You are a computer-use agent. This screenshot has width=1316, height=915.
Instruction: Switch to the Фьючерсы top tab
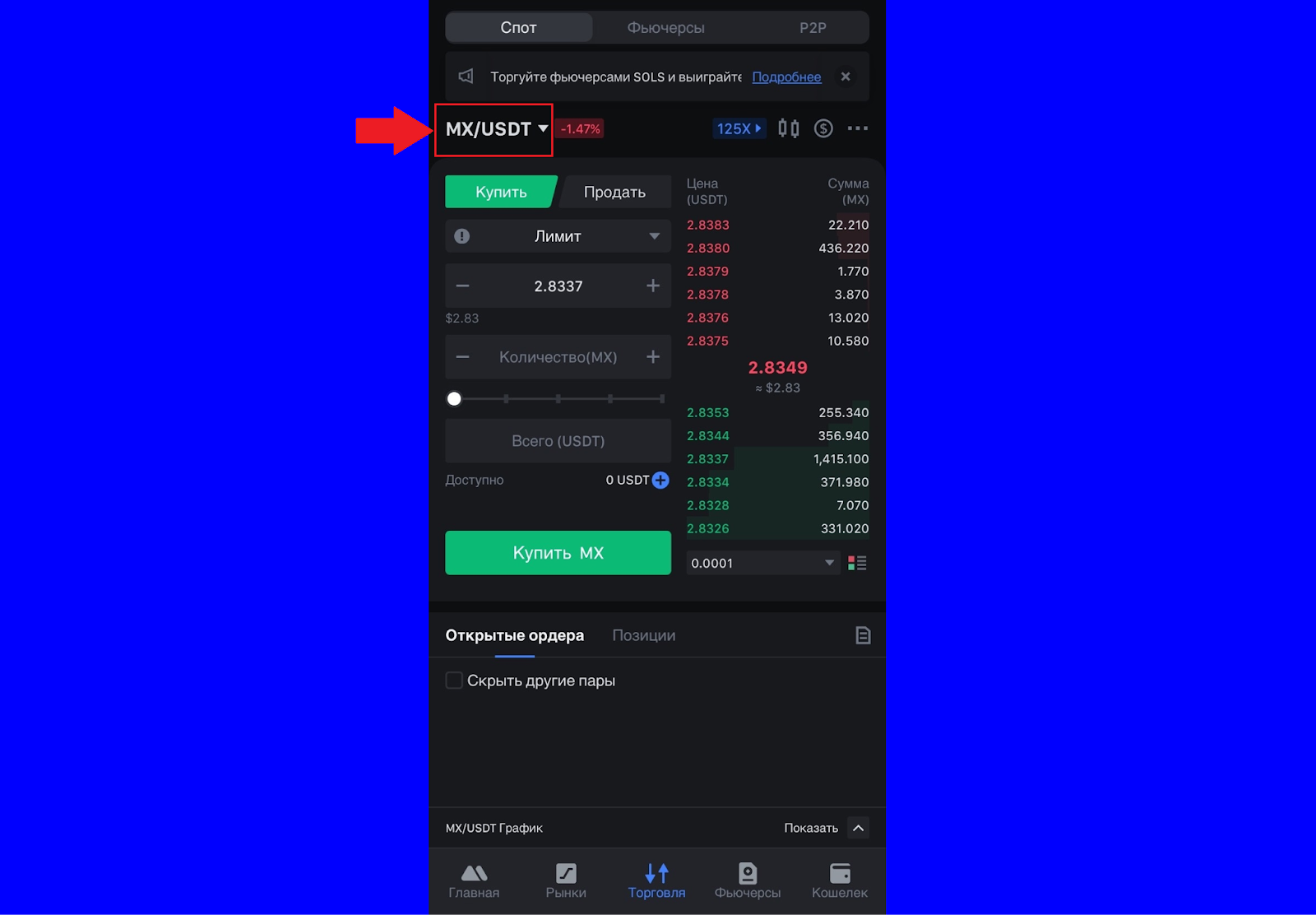click(665, 28)
